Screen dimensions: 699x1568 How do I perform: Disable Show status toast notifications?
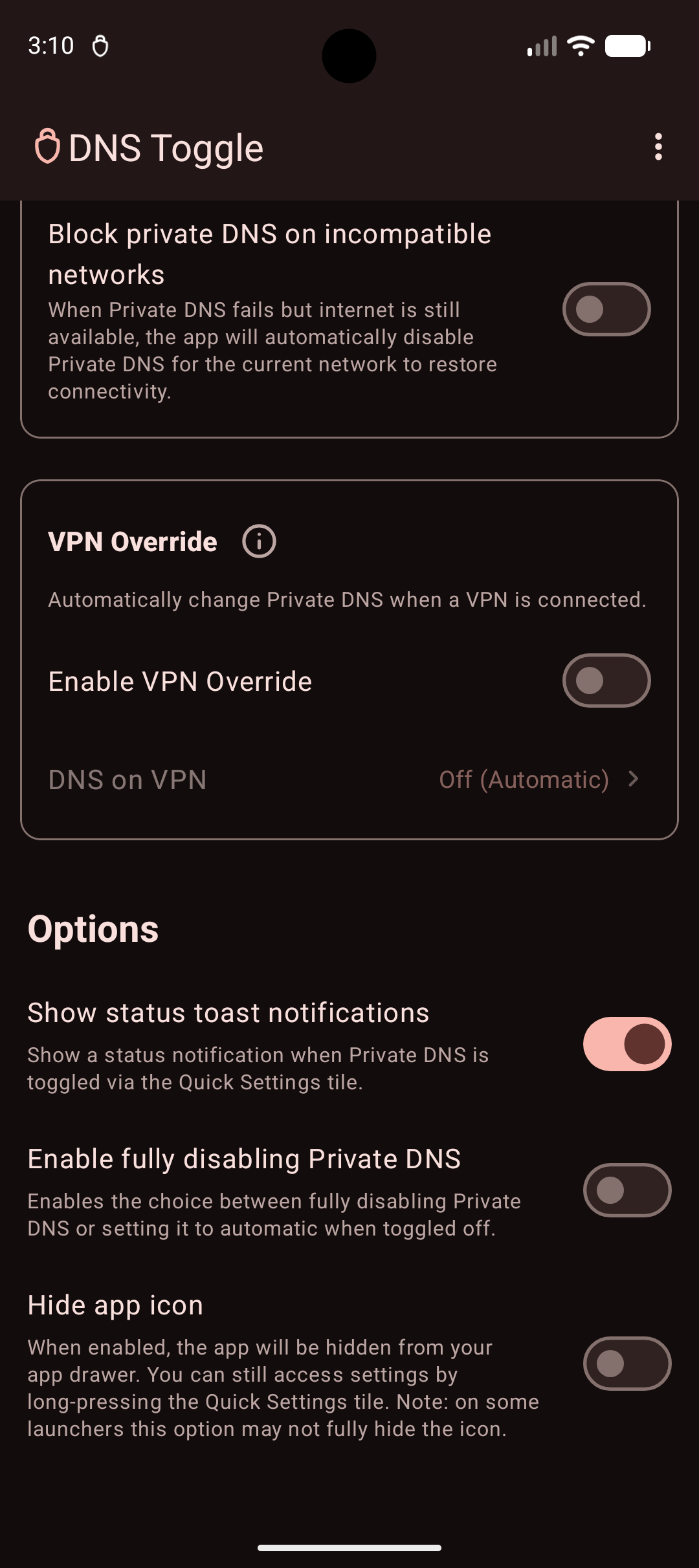pos(627,1044)
